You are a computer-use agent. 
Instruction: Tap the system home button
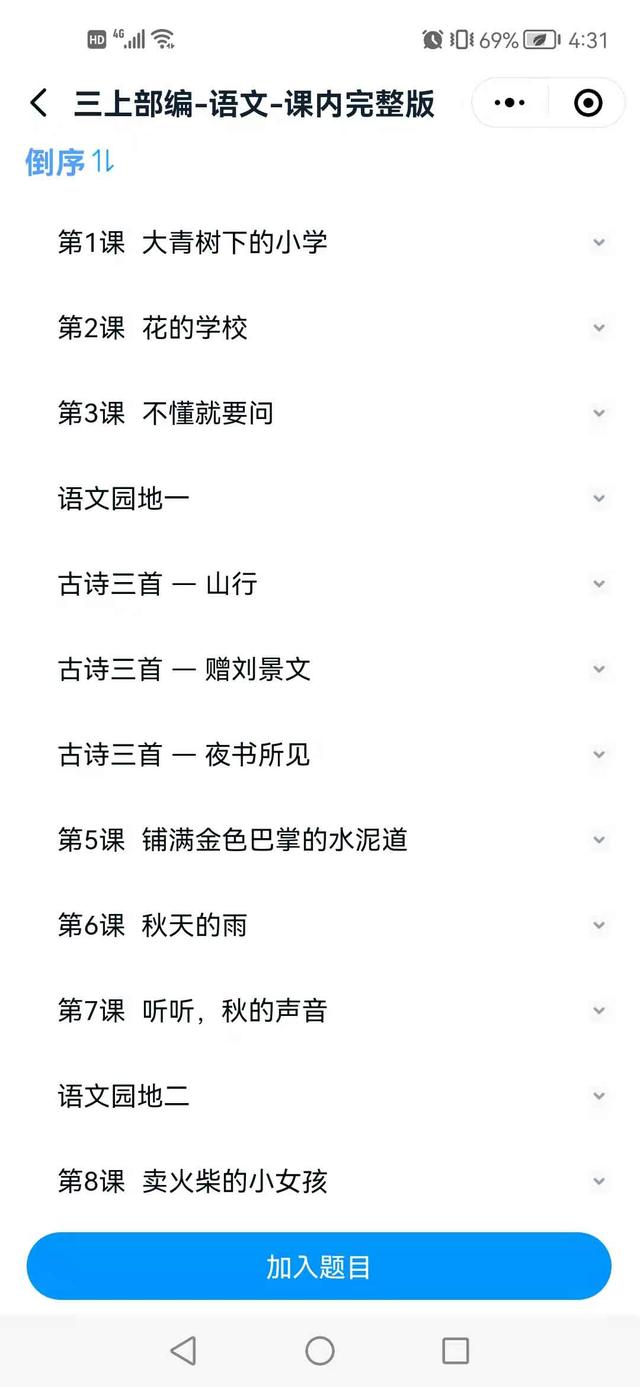(x=320, y=1351)
